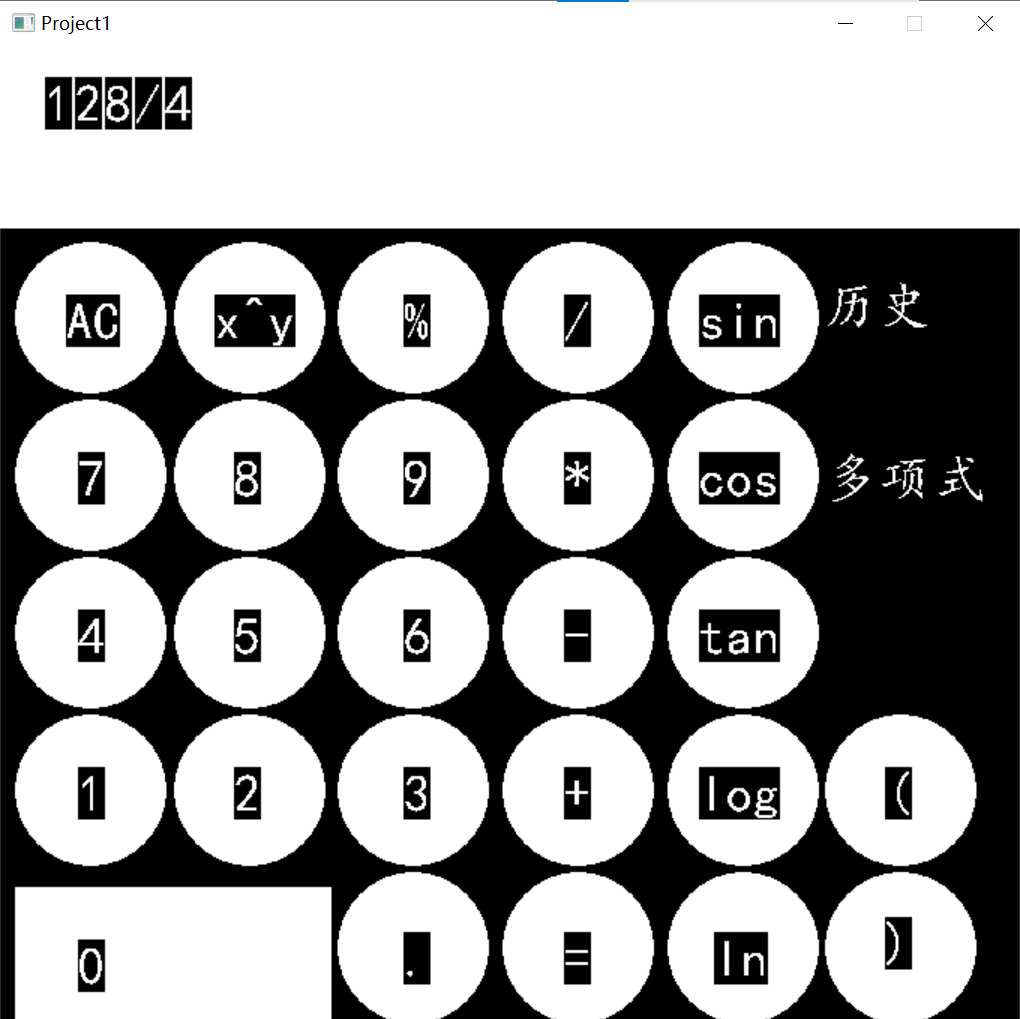Tap the percent key

[x=414, y=320]
